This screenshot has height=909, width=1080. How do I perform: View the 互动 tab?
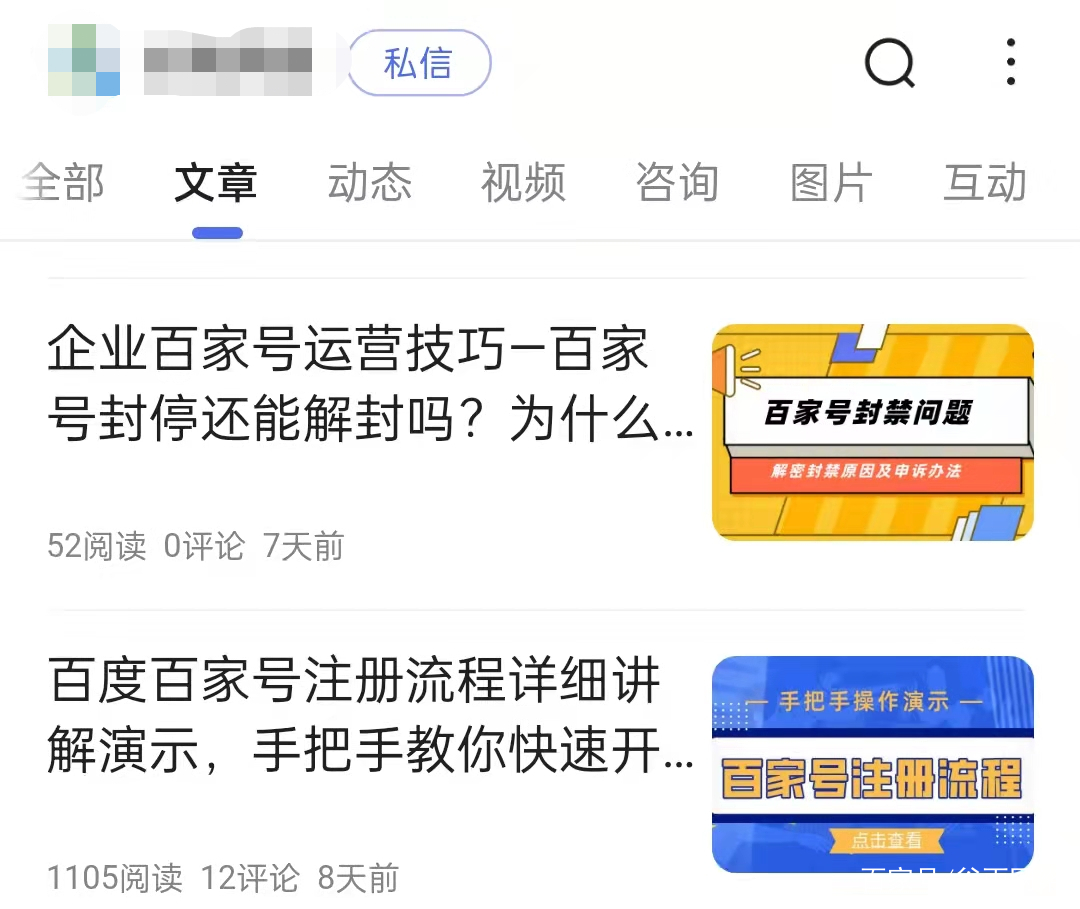coord(985,184)
